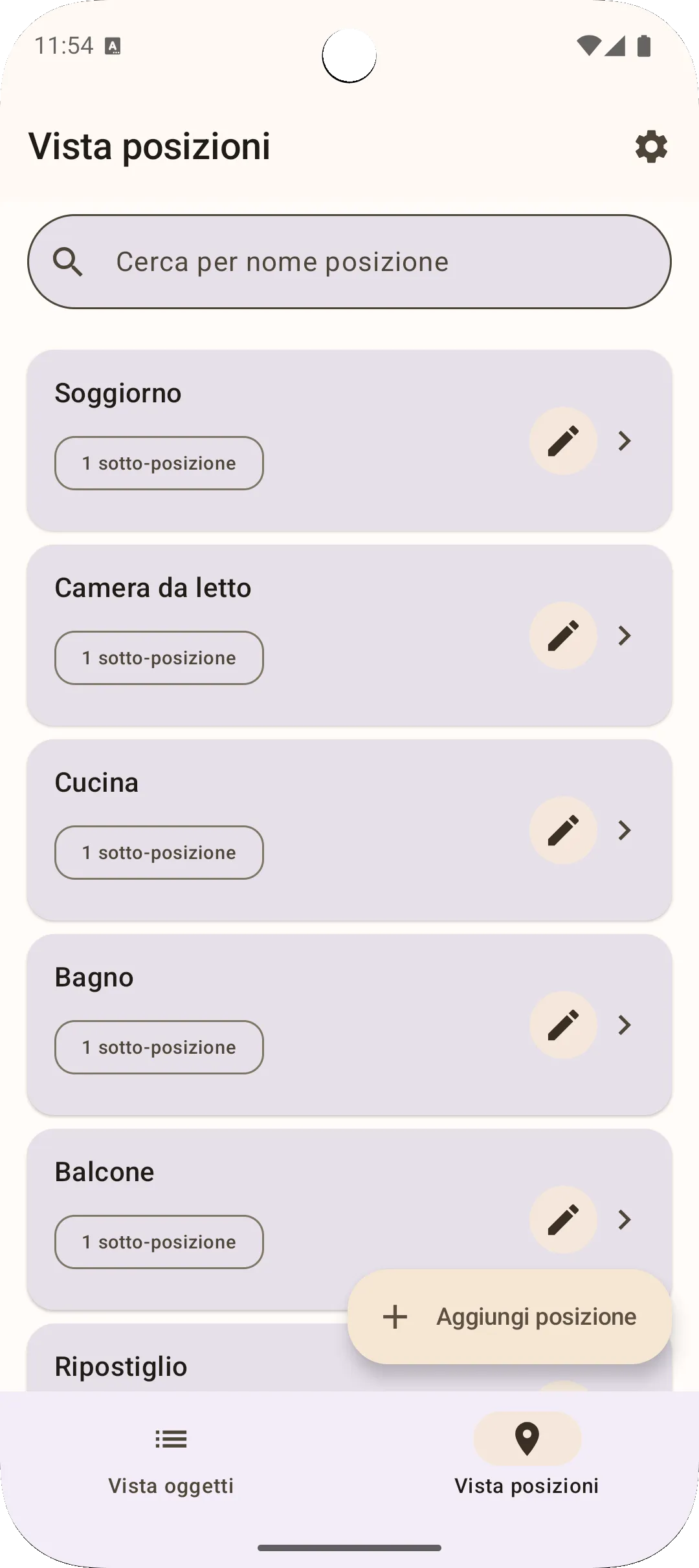Tap the 1 sotto-posizione chip under Balcone

click(x=159, y=1241)
